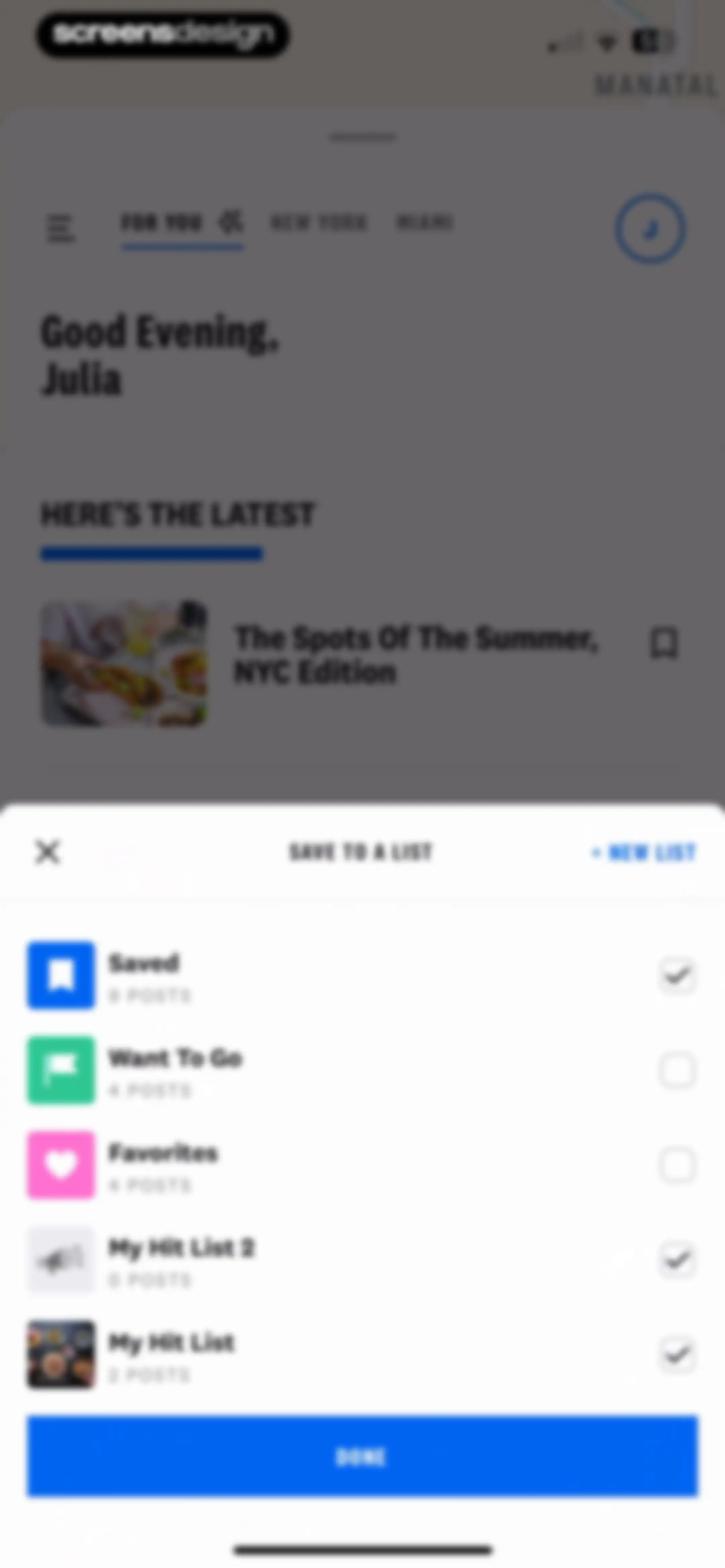The image size is (725, 1568).
Task: Close the Save To A List sheet
Action: pyautogui.click(x=47, y=851)
